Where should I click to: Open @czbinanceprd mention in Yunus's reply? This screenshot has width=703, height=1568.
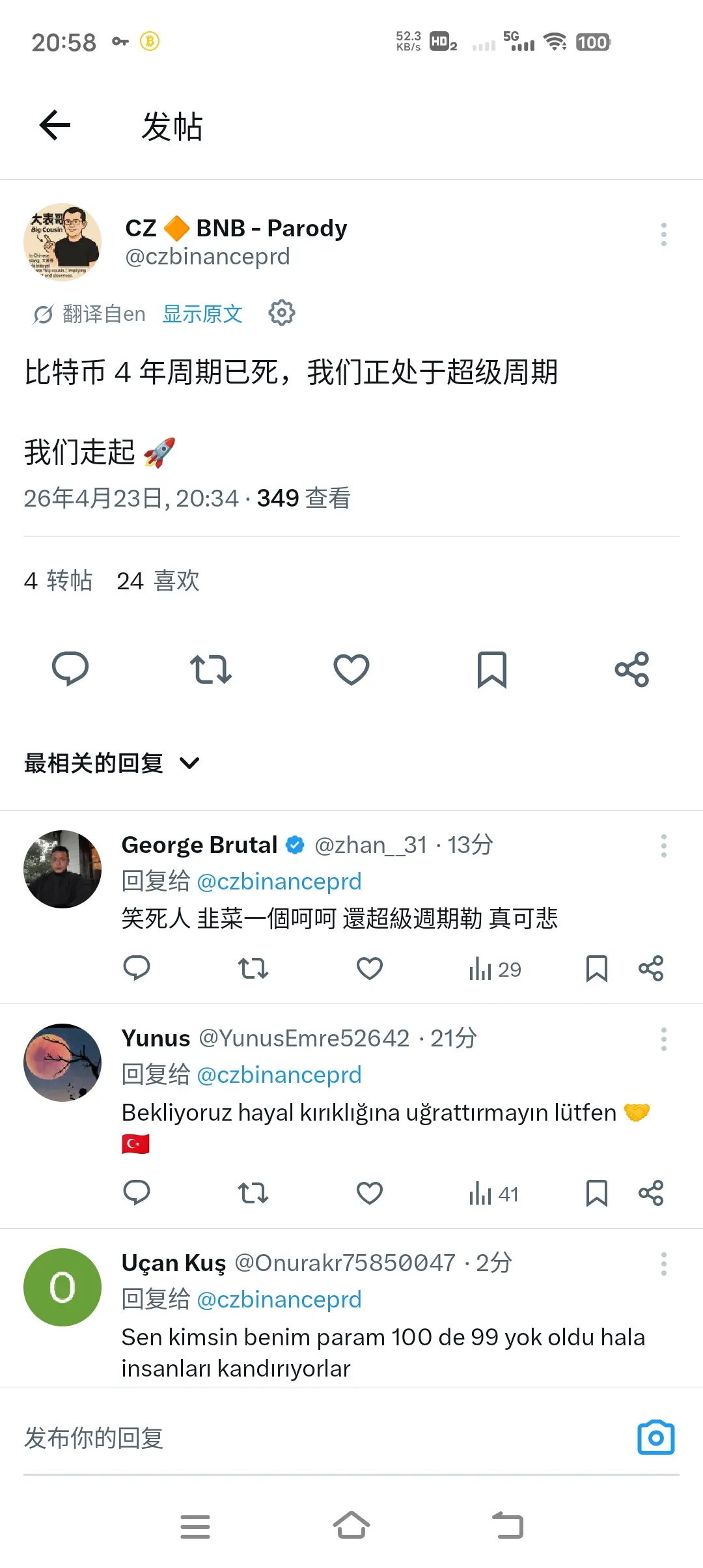point(280,1074)
